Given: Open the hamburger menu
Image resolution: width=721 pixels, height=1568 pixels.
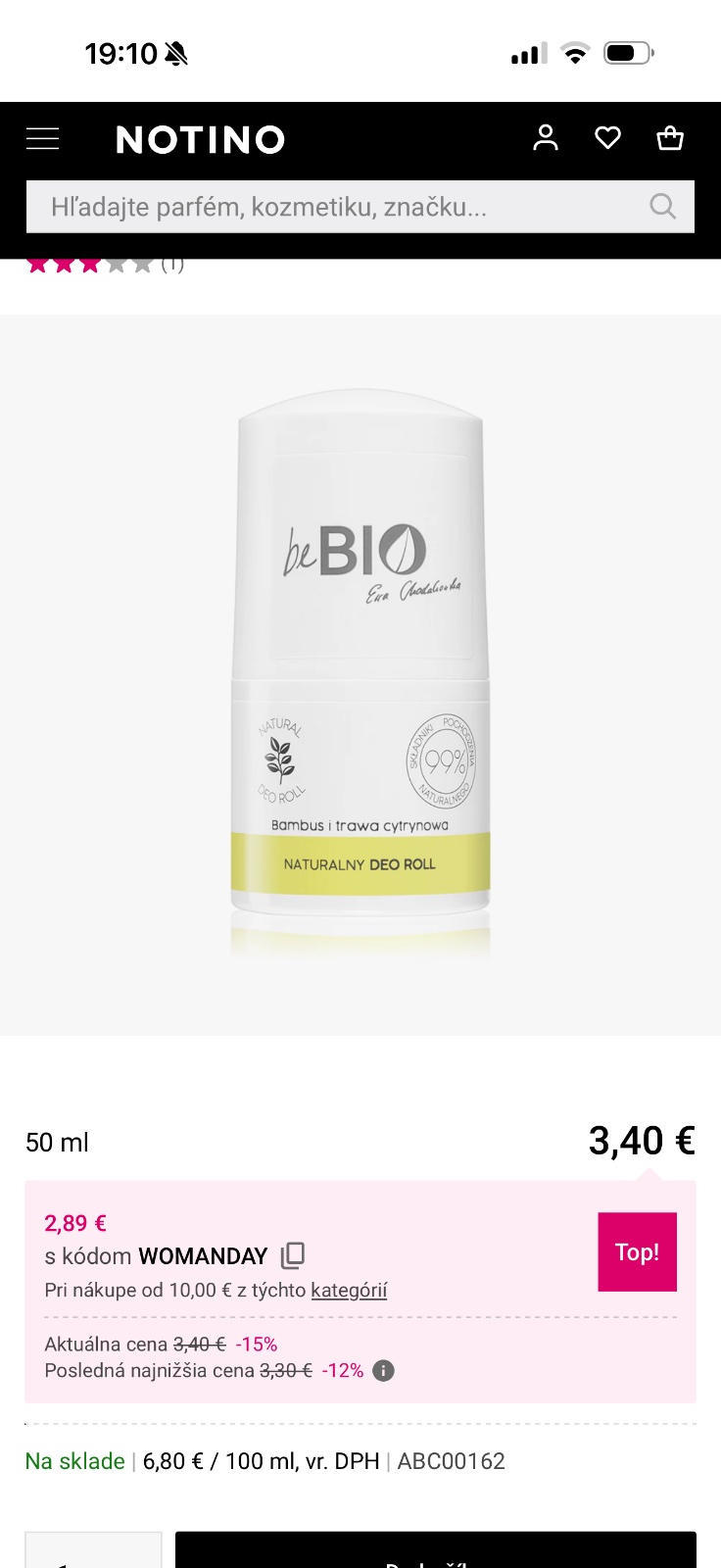Looking at the screenshot, I should 42,139.
